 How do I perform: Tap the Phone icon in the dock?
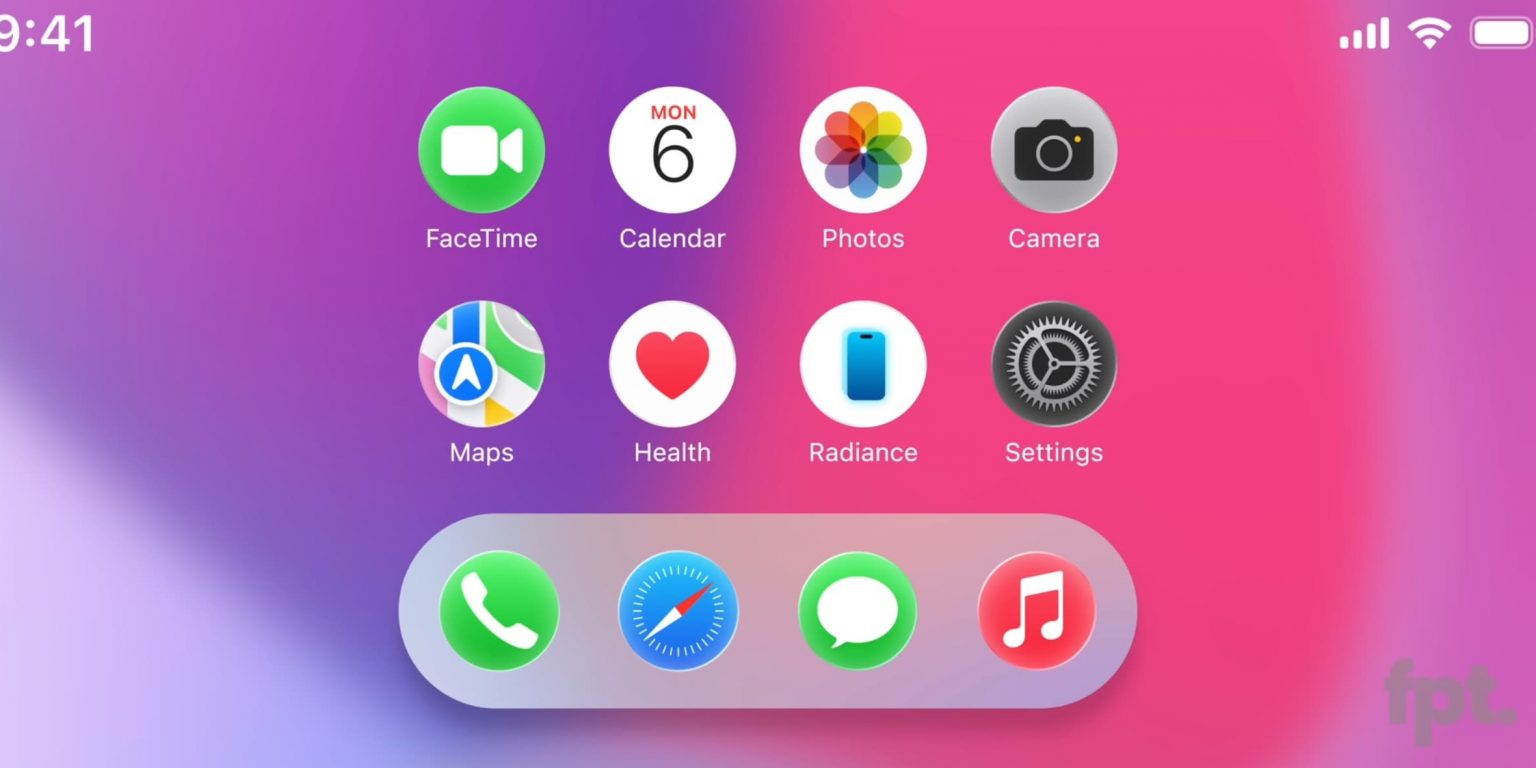click(499, 610)
